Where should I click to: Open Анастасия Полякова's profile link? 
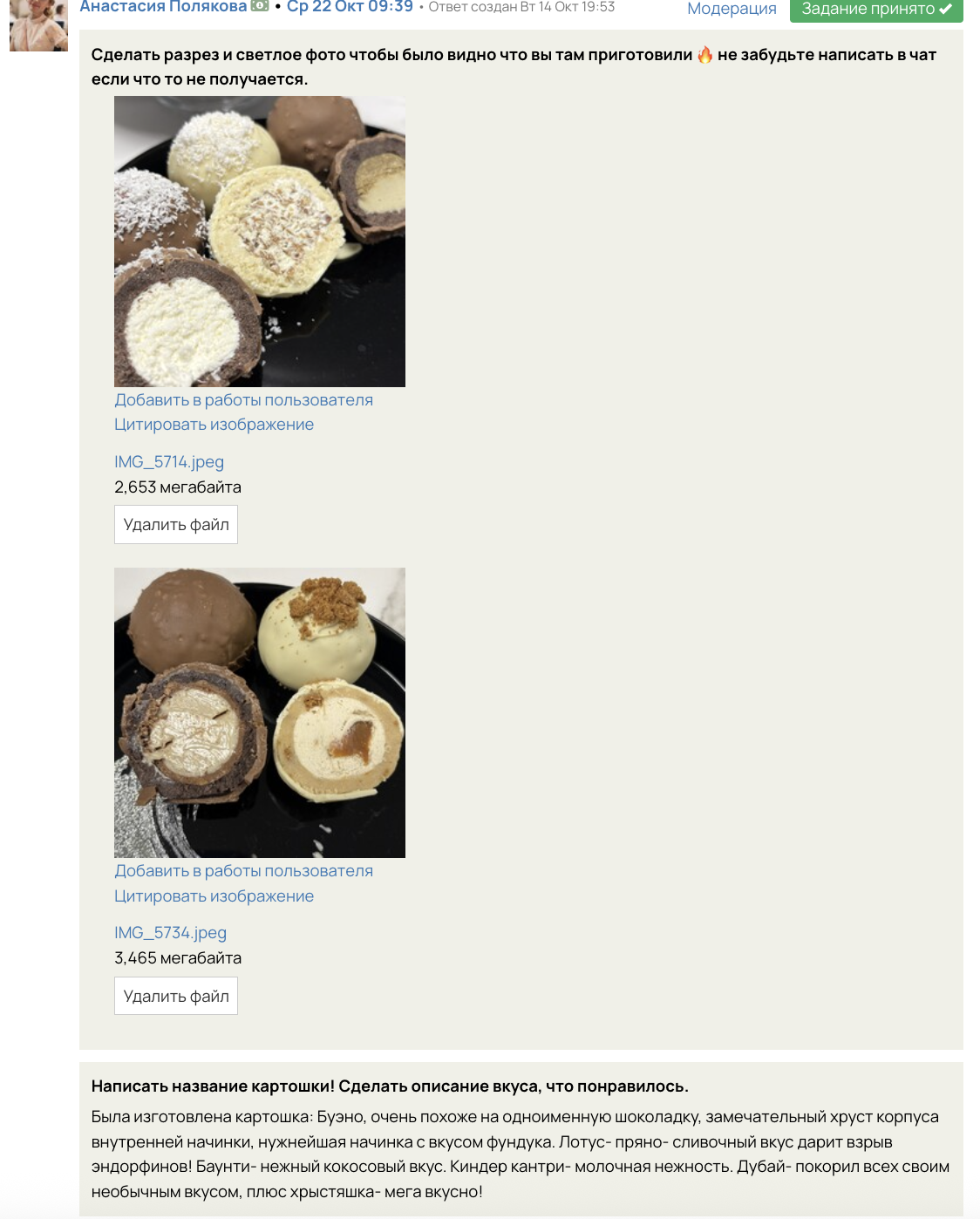click(x=163, y=7)
